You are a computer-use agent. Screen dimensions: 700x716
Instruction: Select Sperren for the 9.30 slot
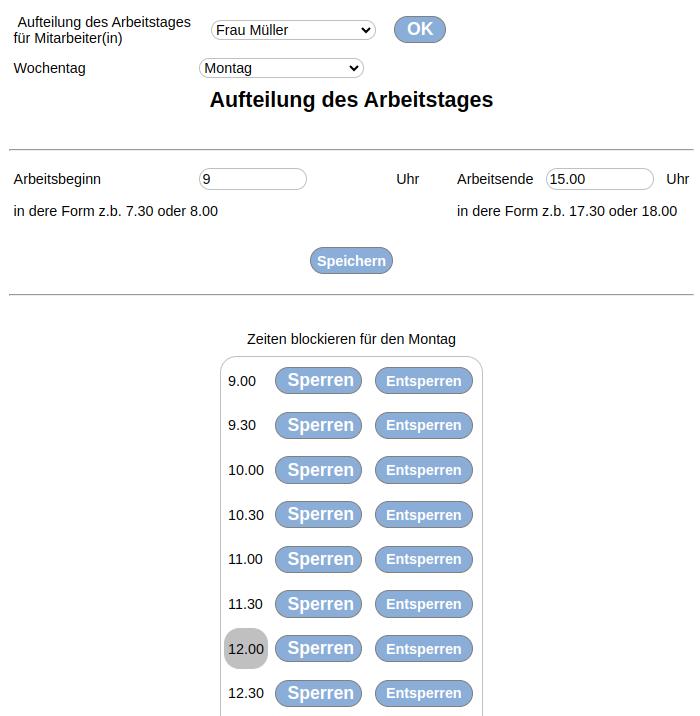click(x=320, y=425)
